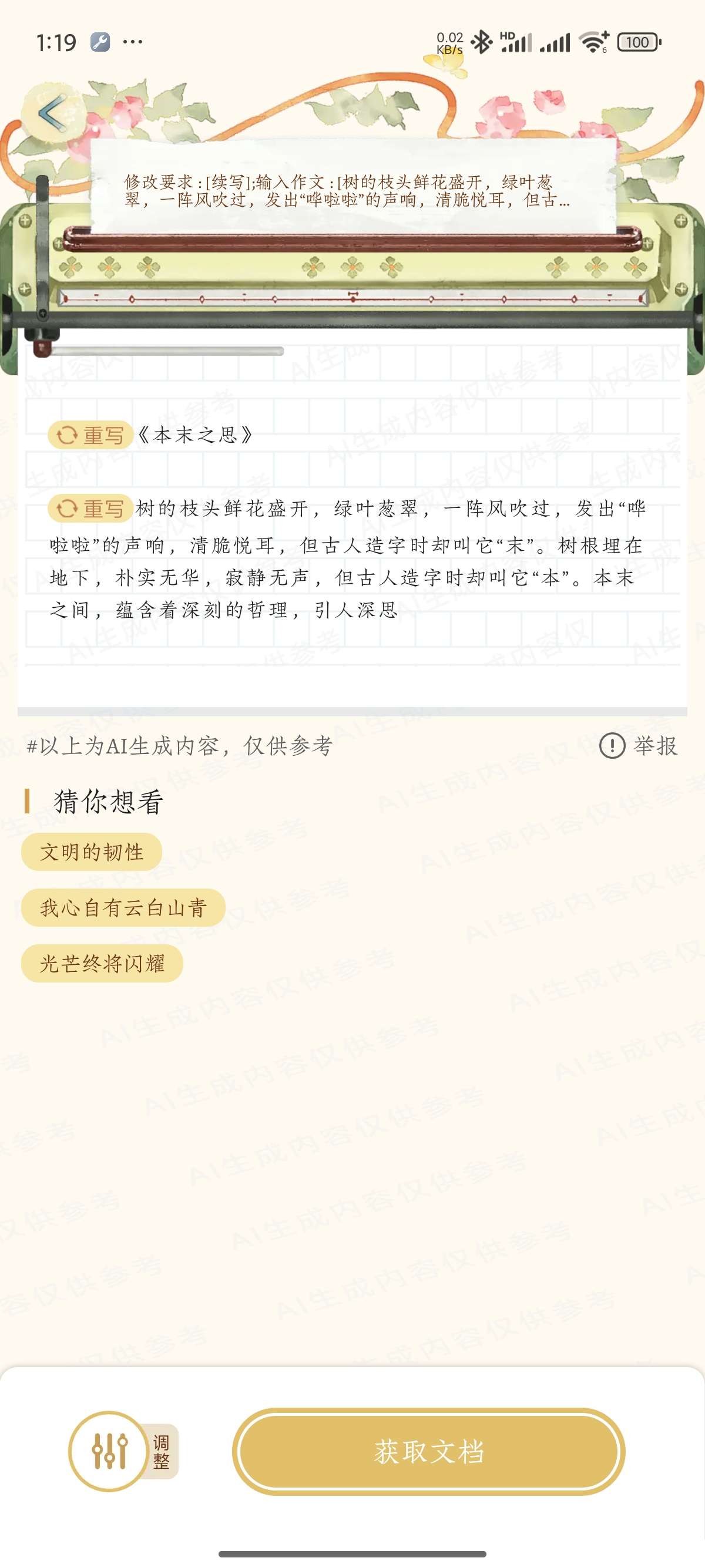Tap 获取文档 to get the document
Screen dimensions: 705x1568
[429, 1452]
